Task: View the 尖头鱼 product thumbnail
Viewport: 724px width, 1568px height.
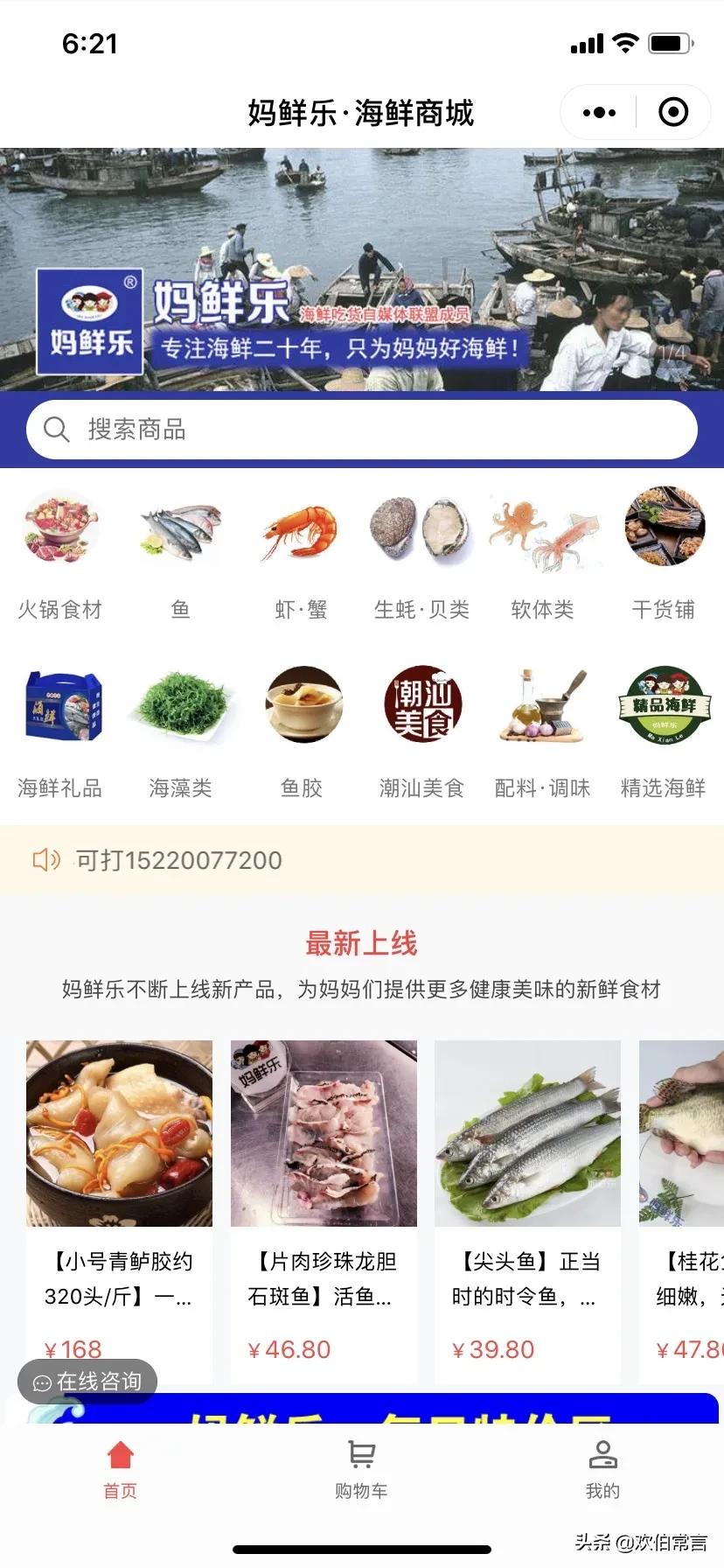Action: coord(527,1133)
